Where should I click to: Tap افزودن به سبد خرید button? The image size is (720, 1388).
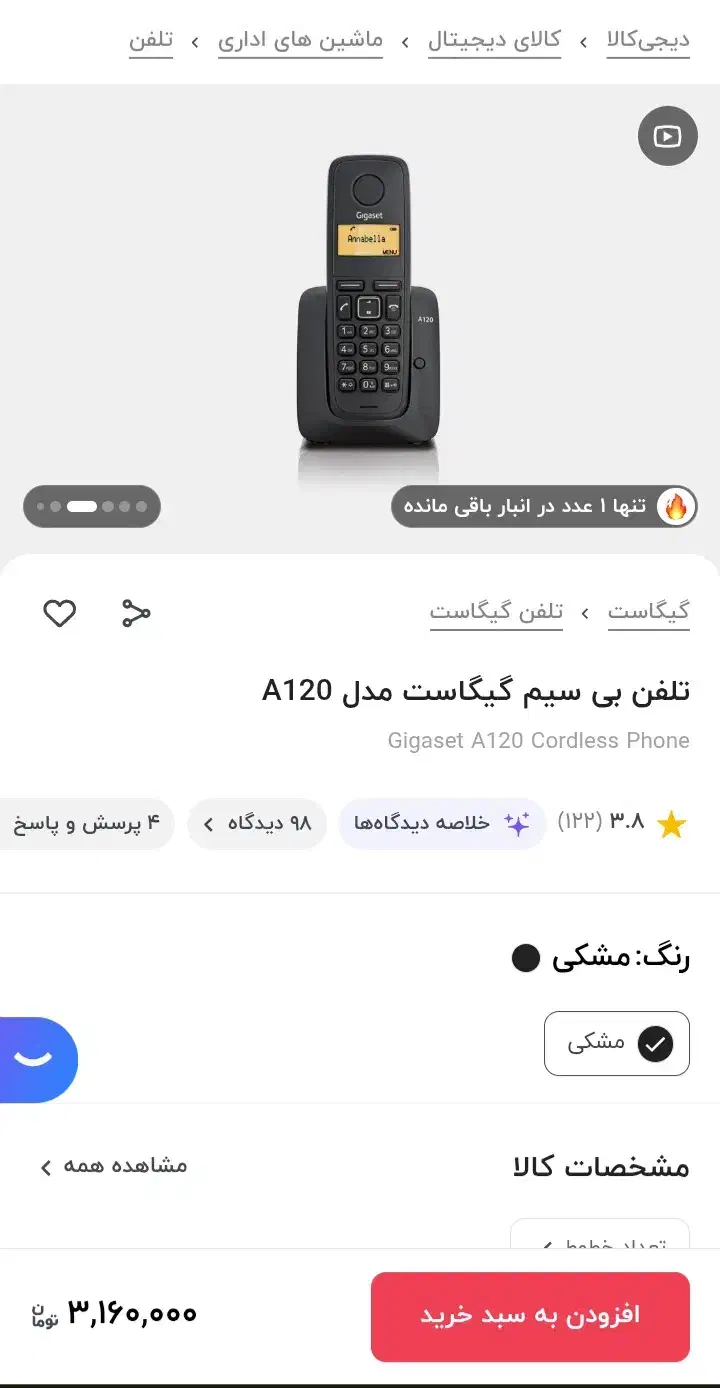[530, 1316]
